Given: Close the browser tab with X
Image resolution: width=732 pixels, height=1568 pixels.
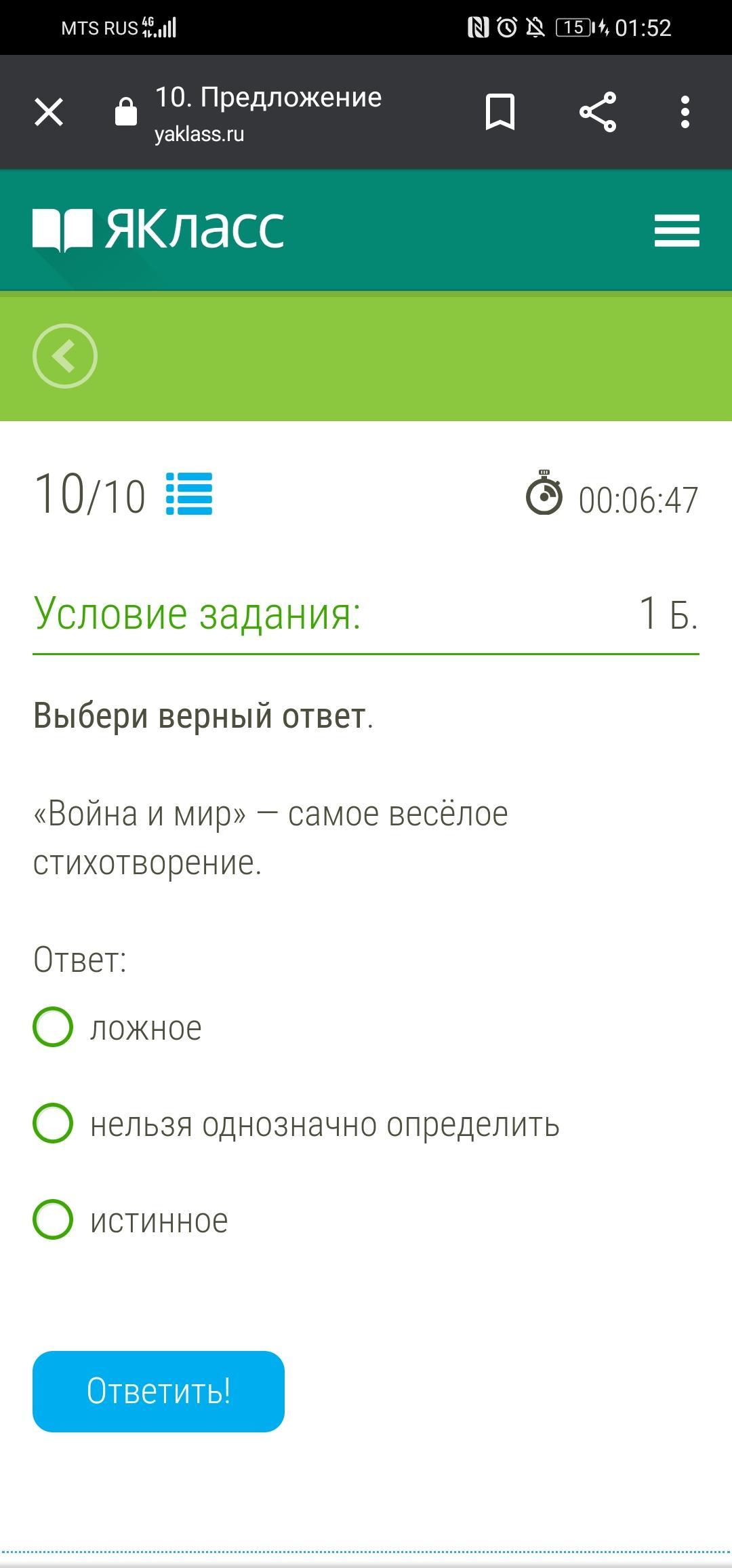Looking at the screenshot, I should pyautogui.click(x=49, y=112).
